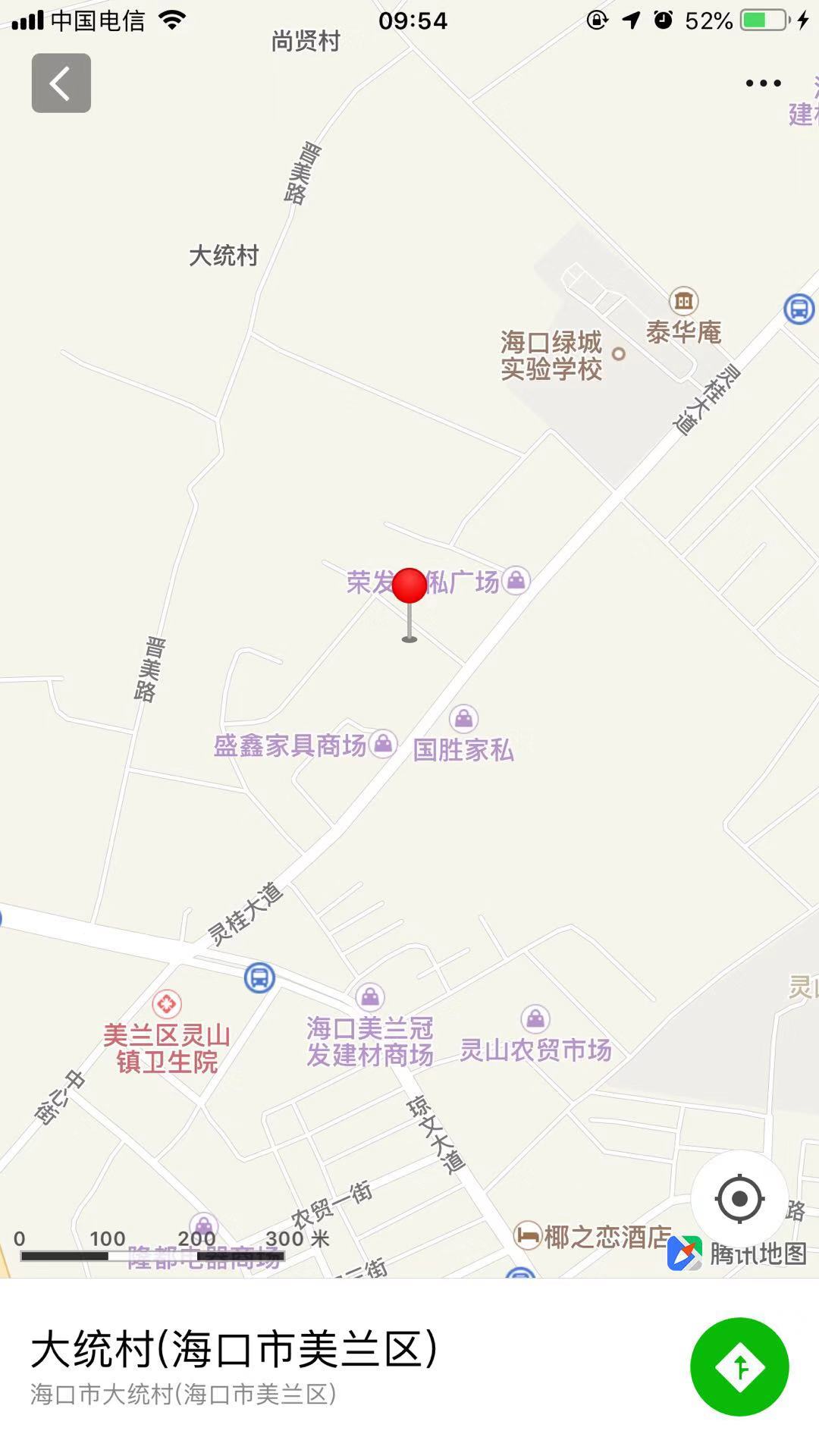
Task: Select the 美兰区灵山镇卫生院 hospital marker
Action: [x=167, y=1004]
